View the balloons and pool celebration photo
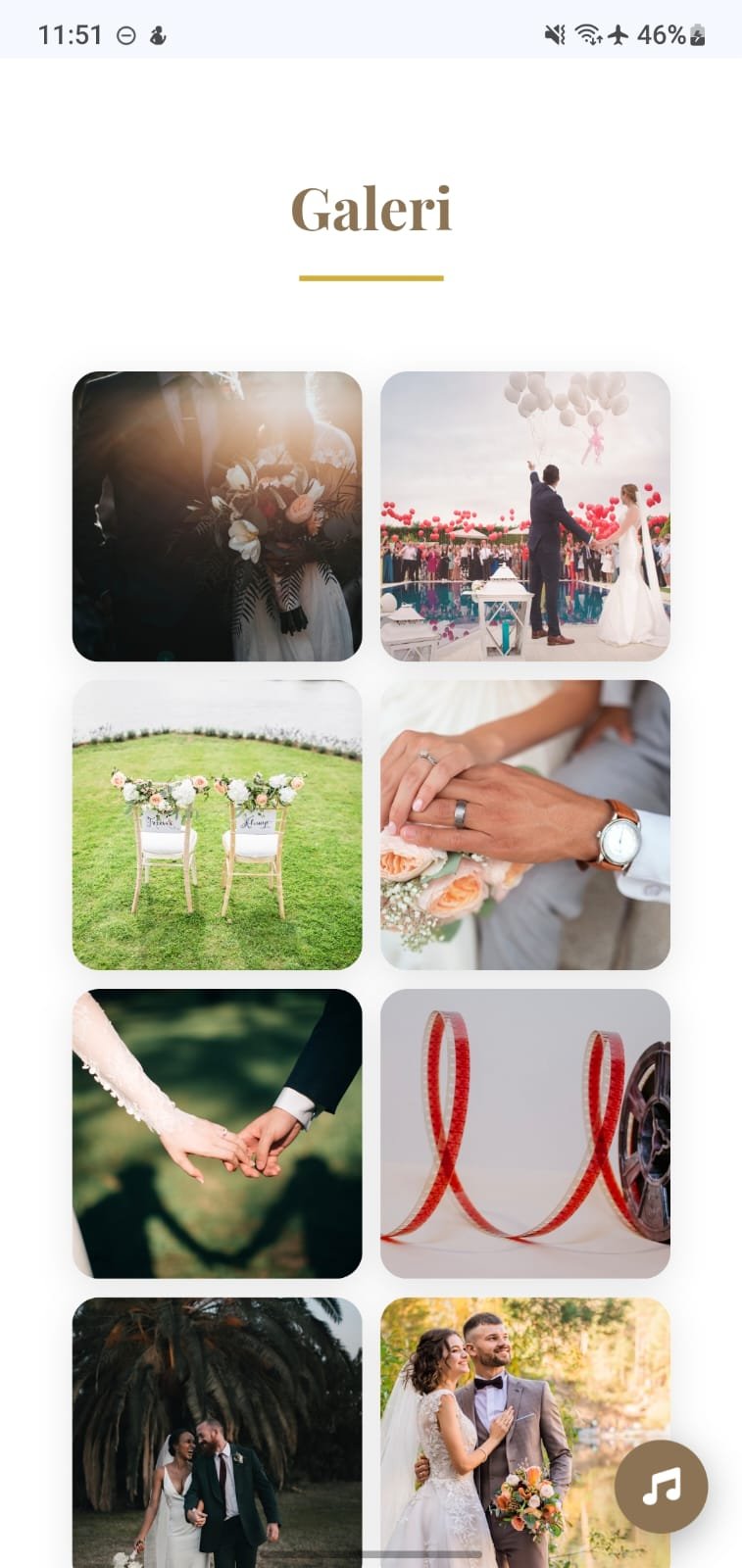742x1568 pixels. coord(524,515)
